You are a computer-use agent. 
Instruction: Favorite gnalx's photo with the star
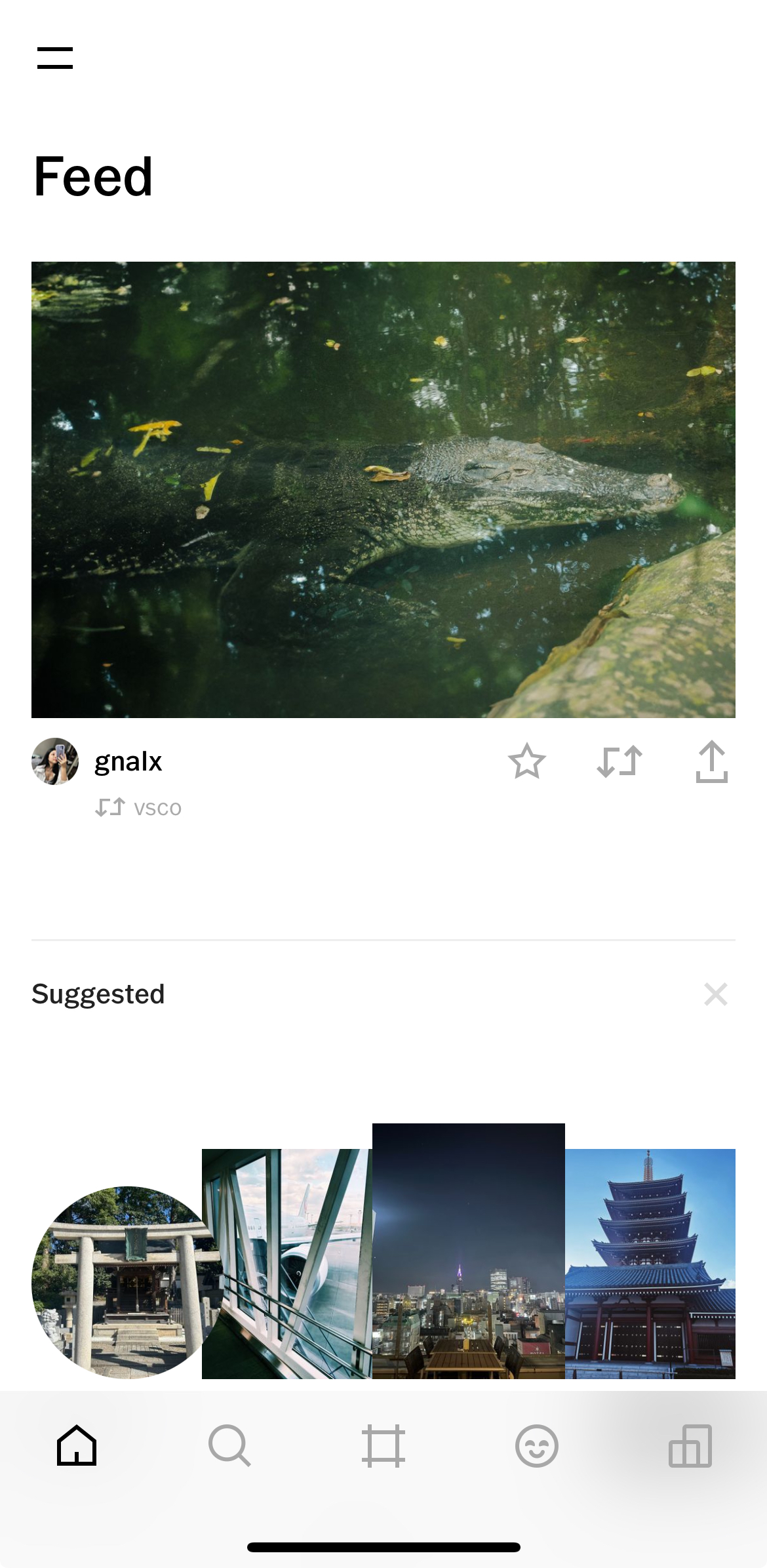click(526, 761)
